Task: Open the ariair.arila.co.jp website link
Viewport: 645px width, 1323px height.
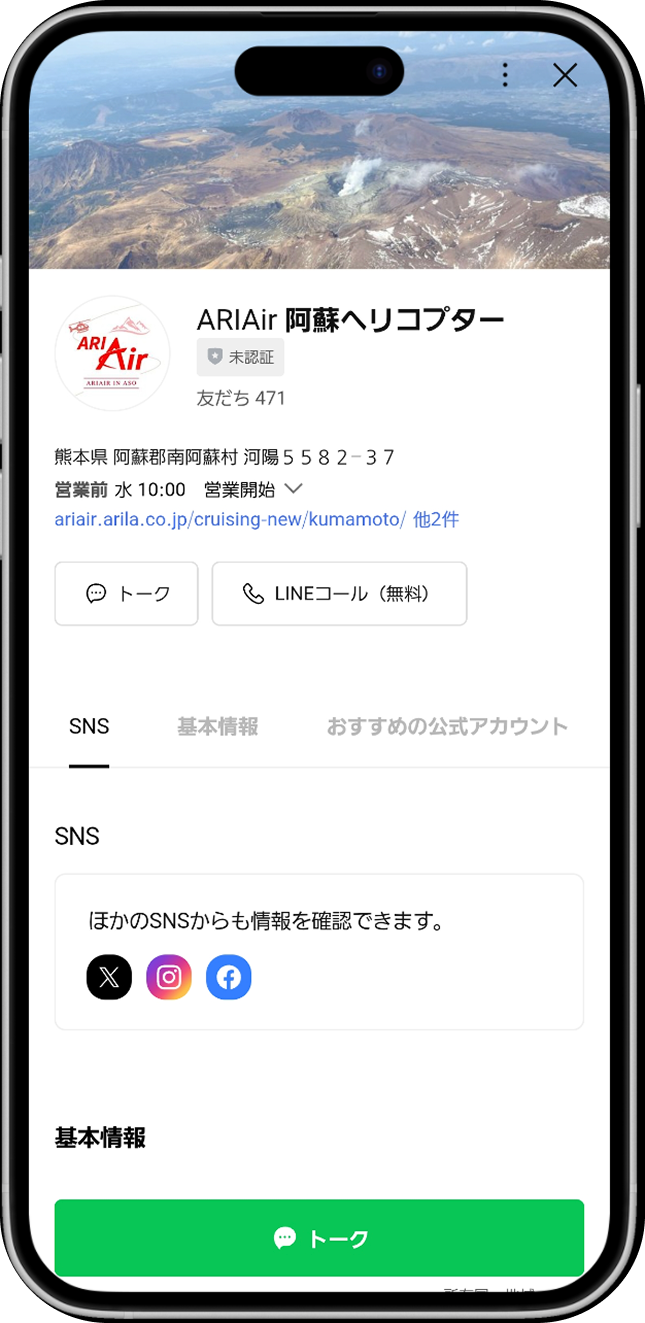Action: pos(230,519)
